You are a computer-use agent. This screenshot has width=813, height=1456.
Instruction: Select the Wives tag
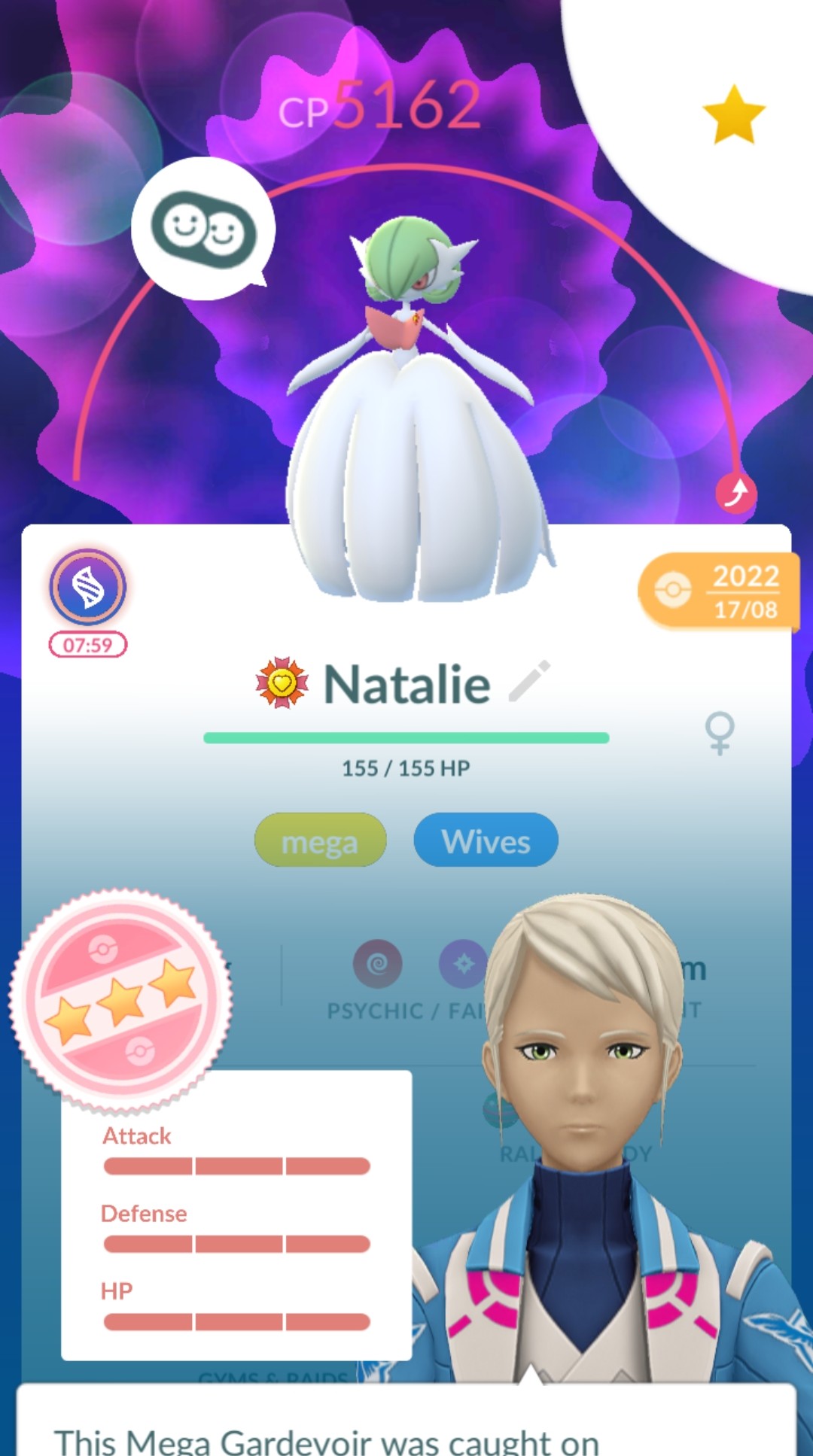tap(486, 840)
